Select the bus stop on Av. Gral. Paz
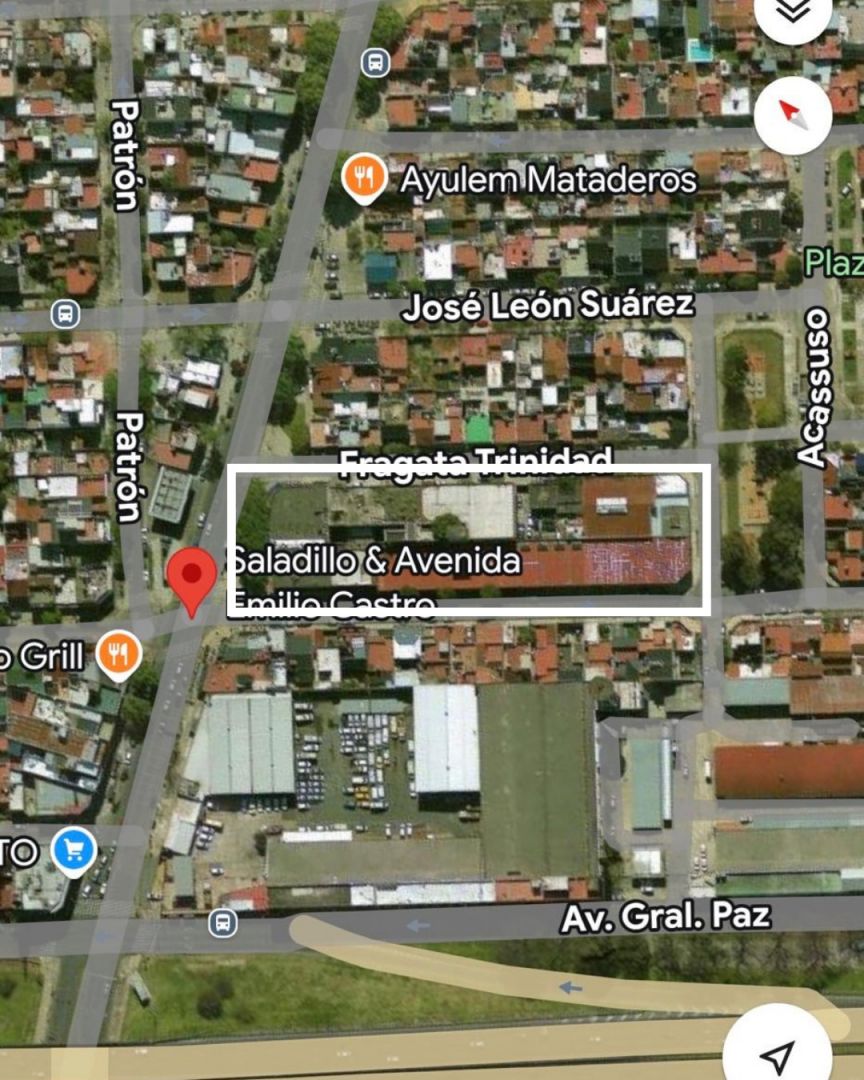The width and height of the screenshot is (864, 1080). point(223,922)
